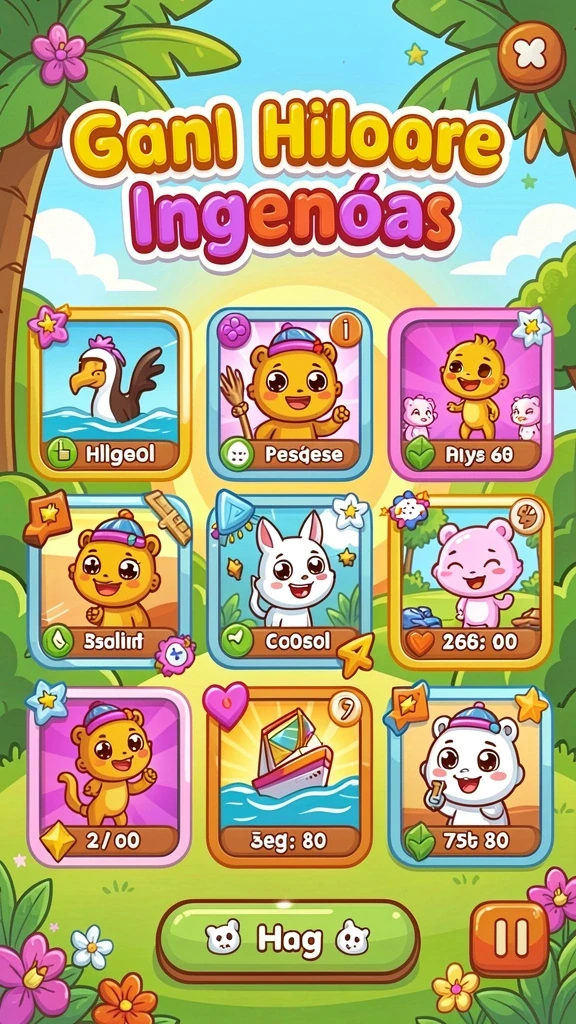Pause the game
This screenshot has width=576, height=1024.
tap(510, 939)
